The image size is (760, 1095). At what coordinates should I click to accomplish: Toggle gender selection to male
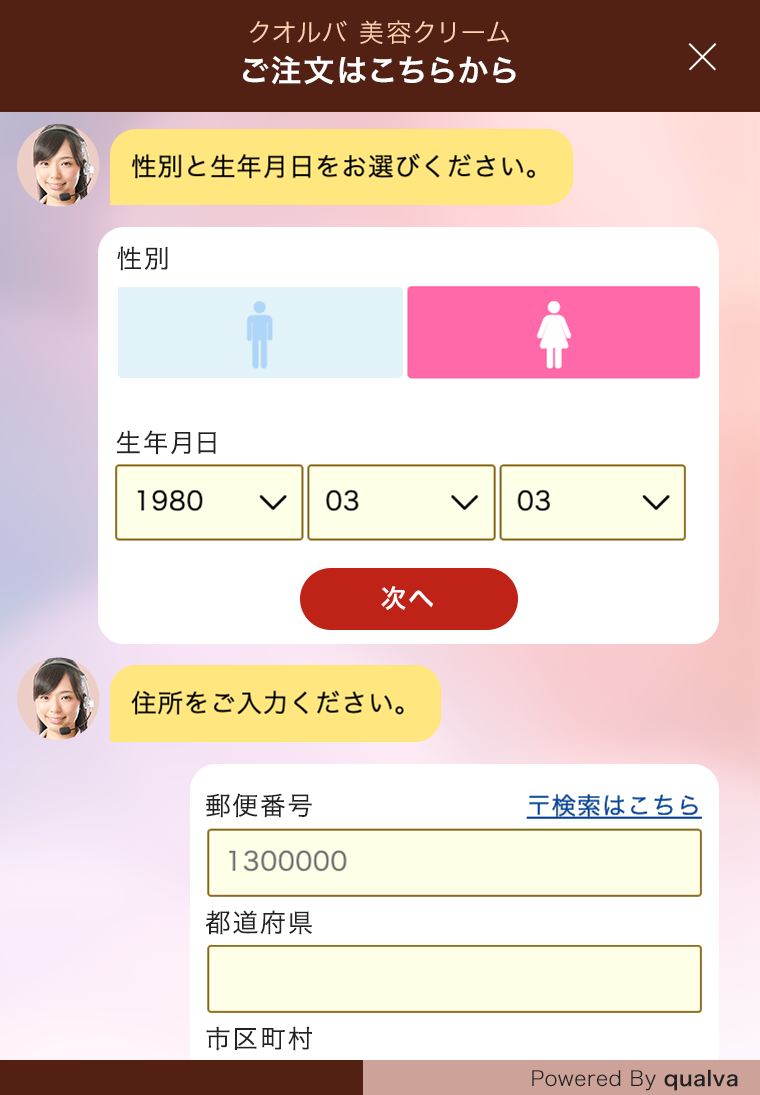259,332
